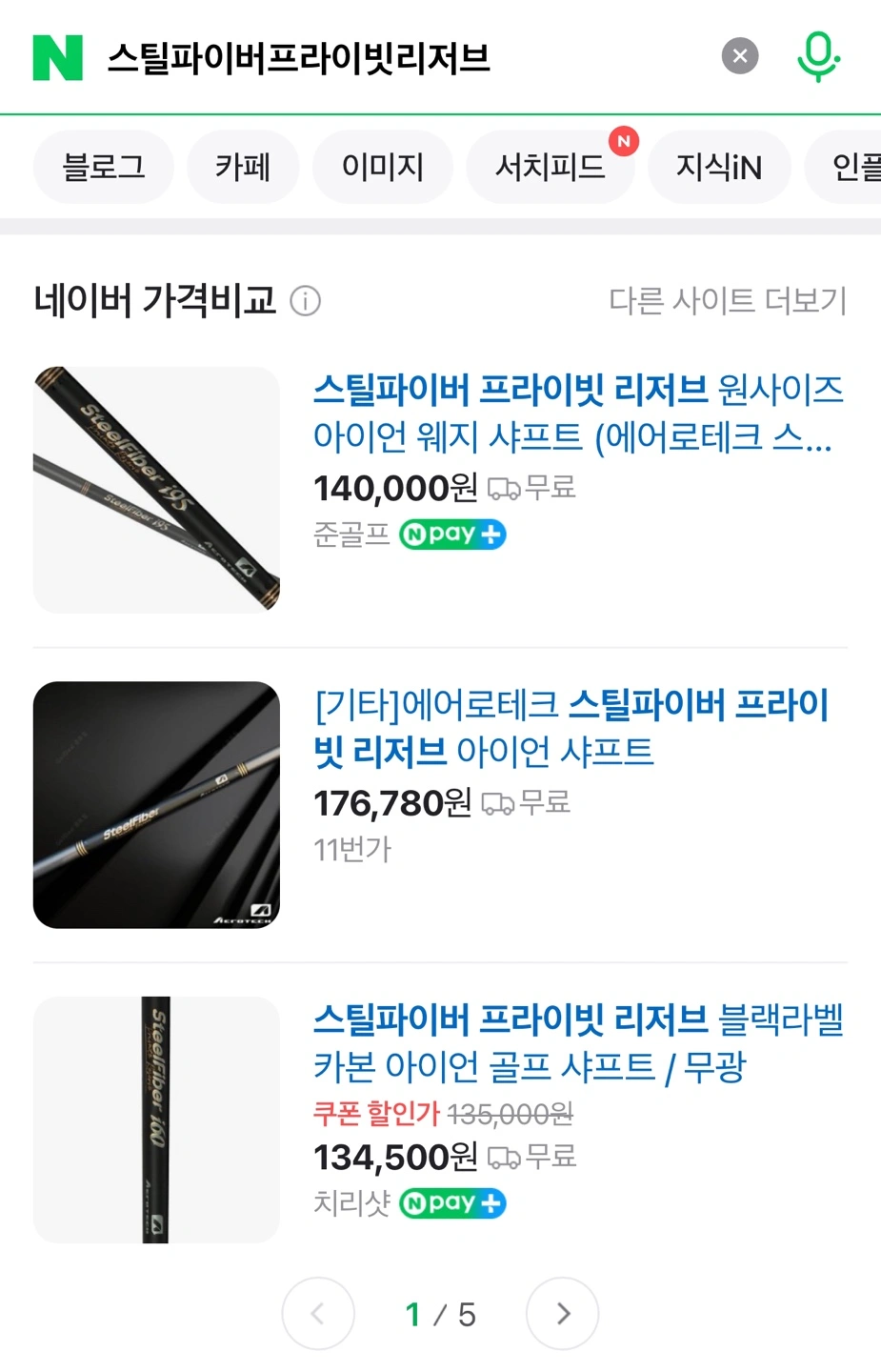The height and width of the screenshot is (1372, 881).
Task: Switch to the 블로그 tab
Action: click(x=104, y=168)
